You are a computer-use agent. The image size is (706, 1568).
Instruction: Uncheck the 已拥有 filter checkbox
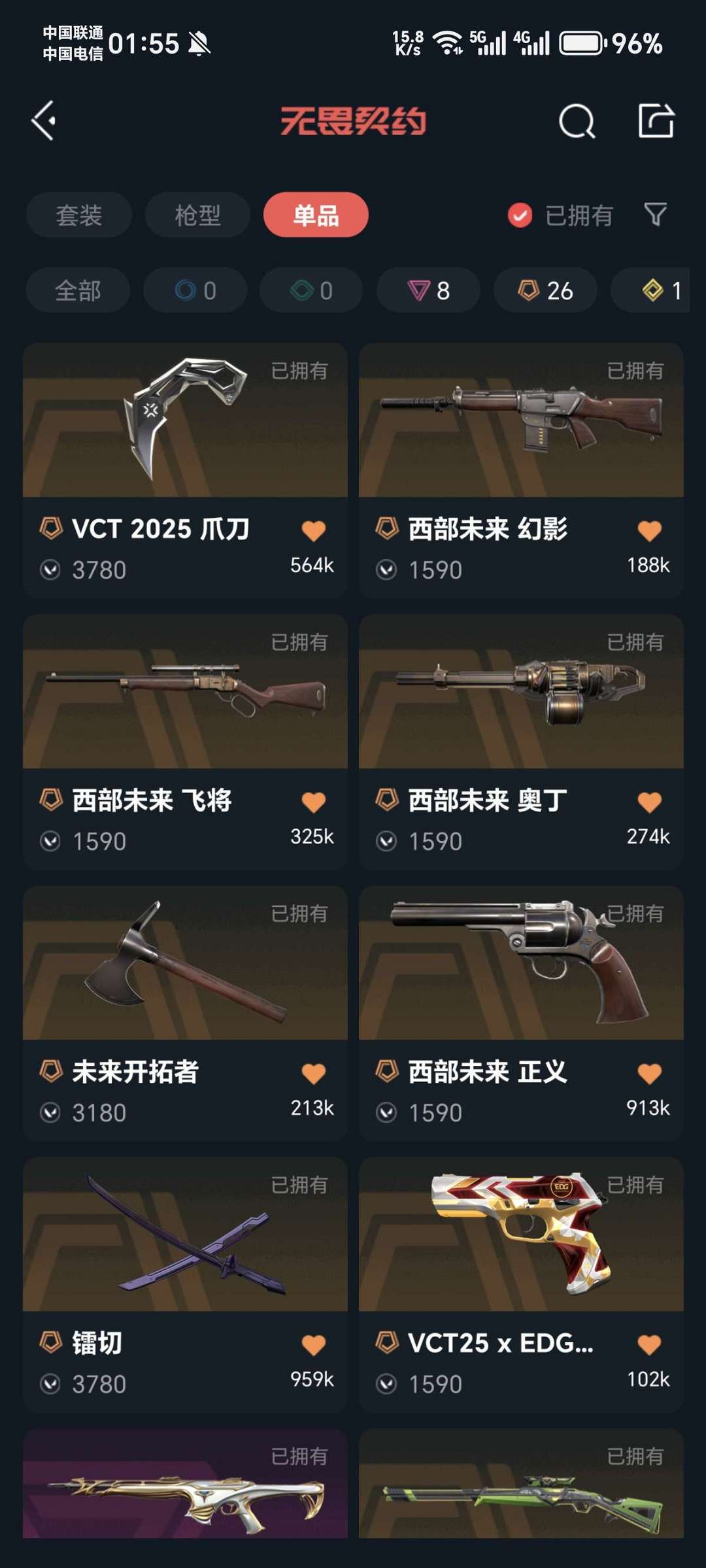tap(520, 215)
